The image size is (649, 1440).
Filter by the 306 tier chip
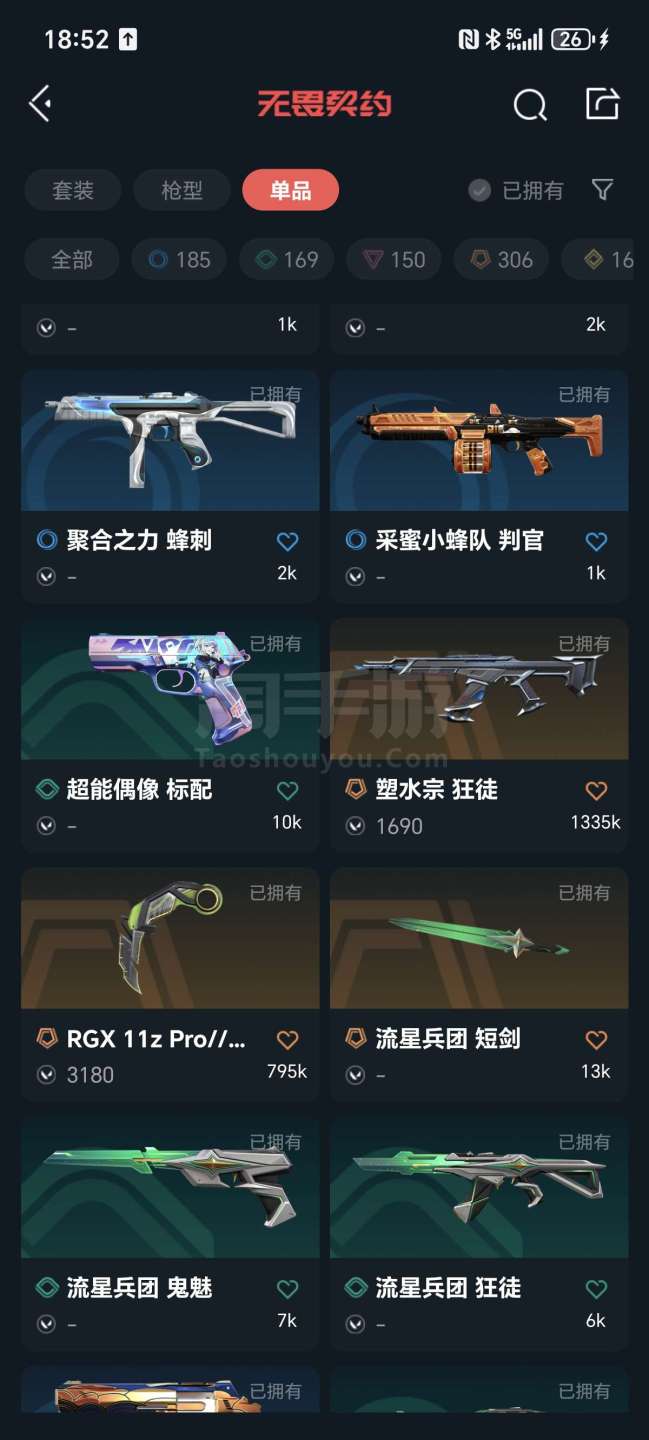(502, 260)
